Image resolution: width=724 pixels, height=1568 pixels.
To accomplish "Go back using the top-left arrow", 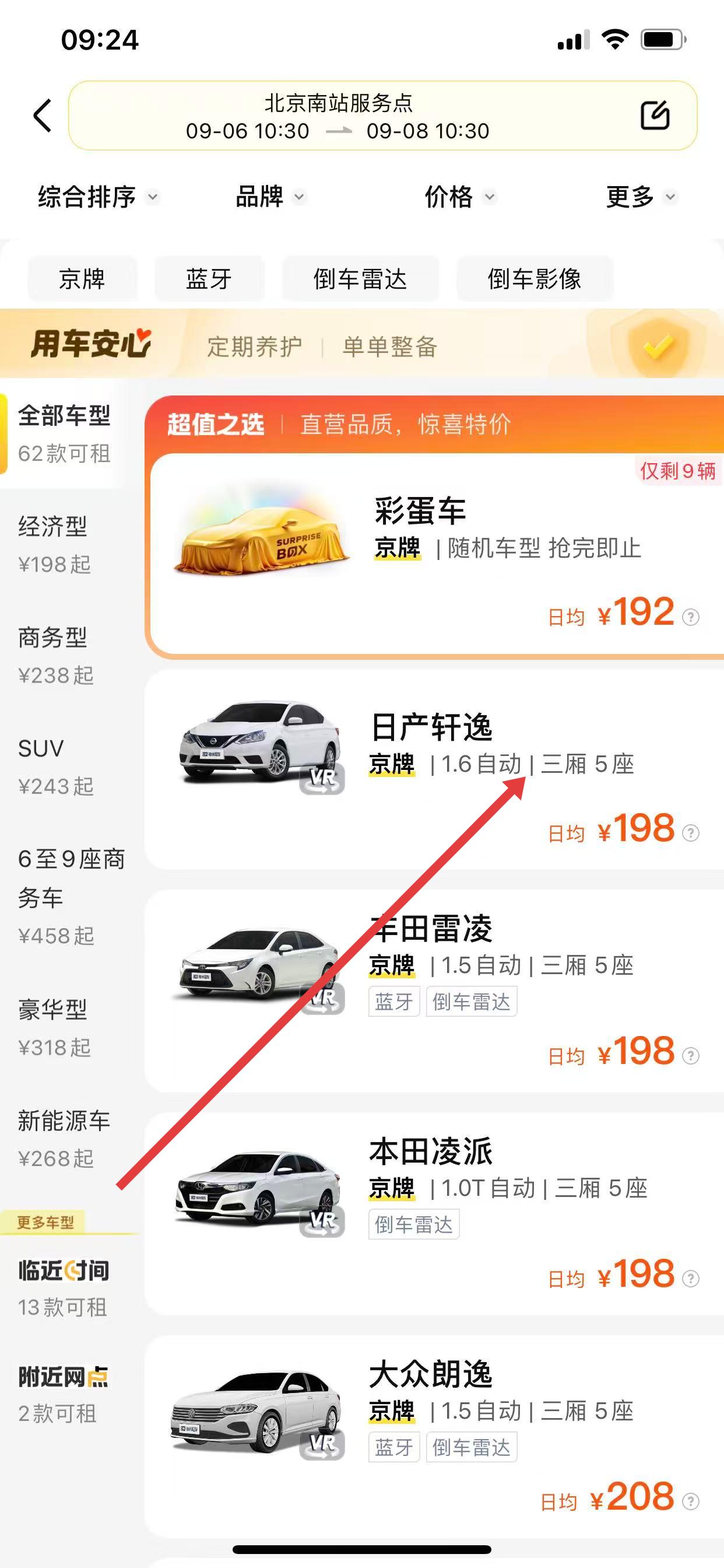I will [43, 115].
